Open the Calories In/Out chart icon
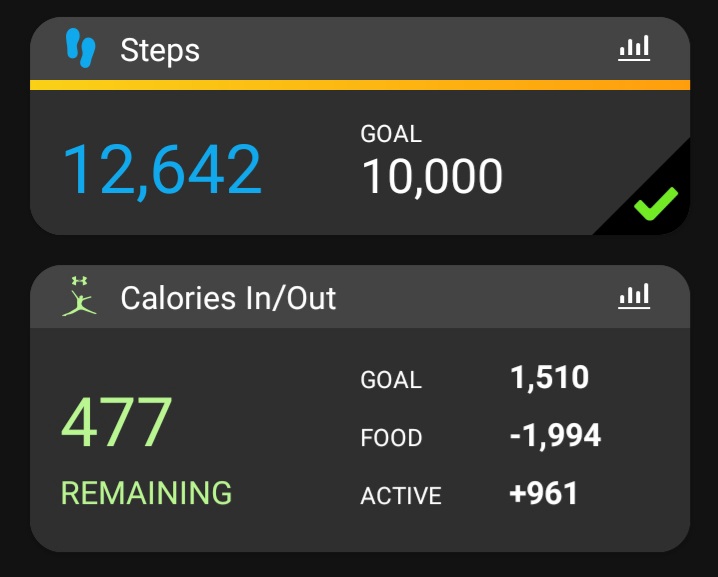 click(x=634, y=296)
